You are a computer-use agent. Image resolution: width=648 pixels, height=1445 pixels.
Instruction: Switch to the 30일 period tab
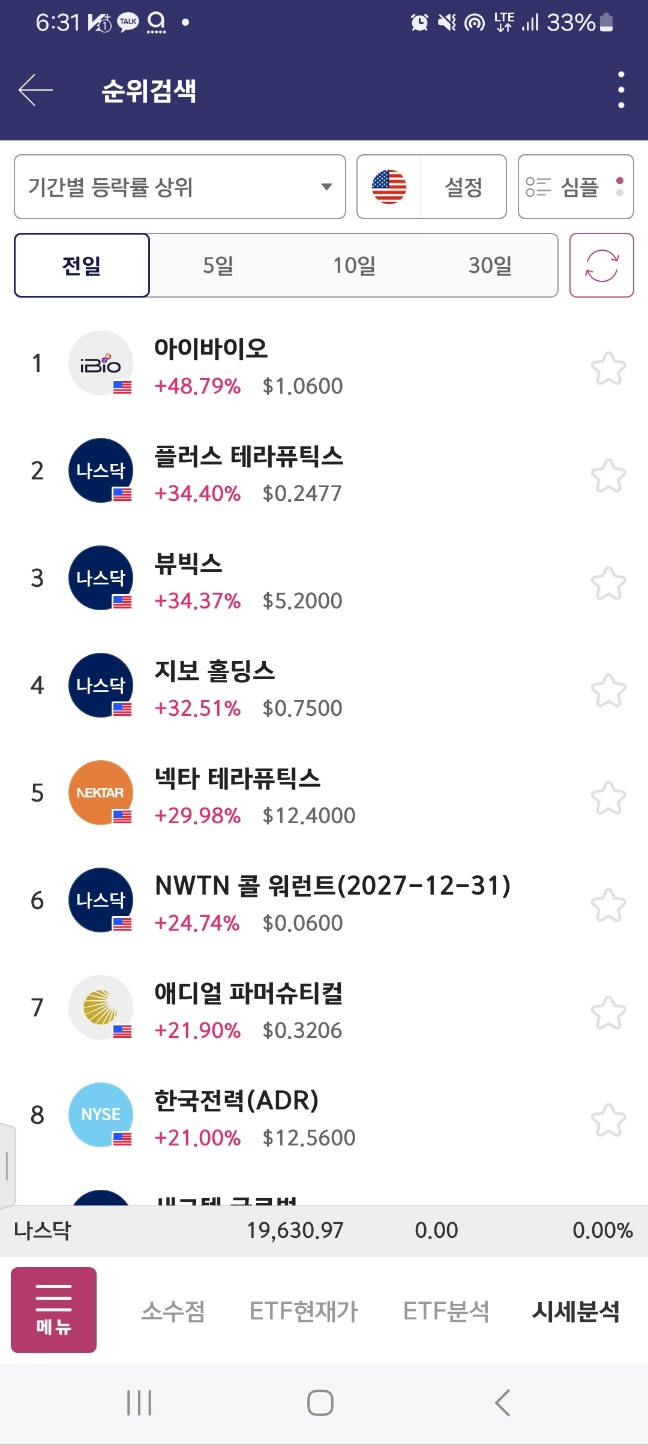pyautogui.click(x=489, y=266)
